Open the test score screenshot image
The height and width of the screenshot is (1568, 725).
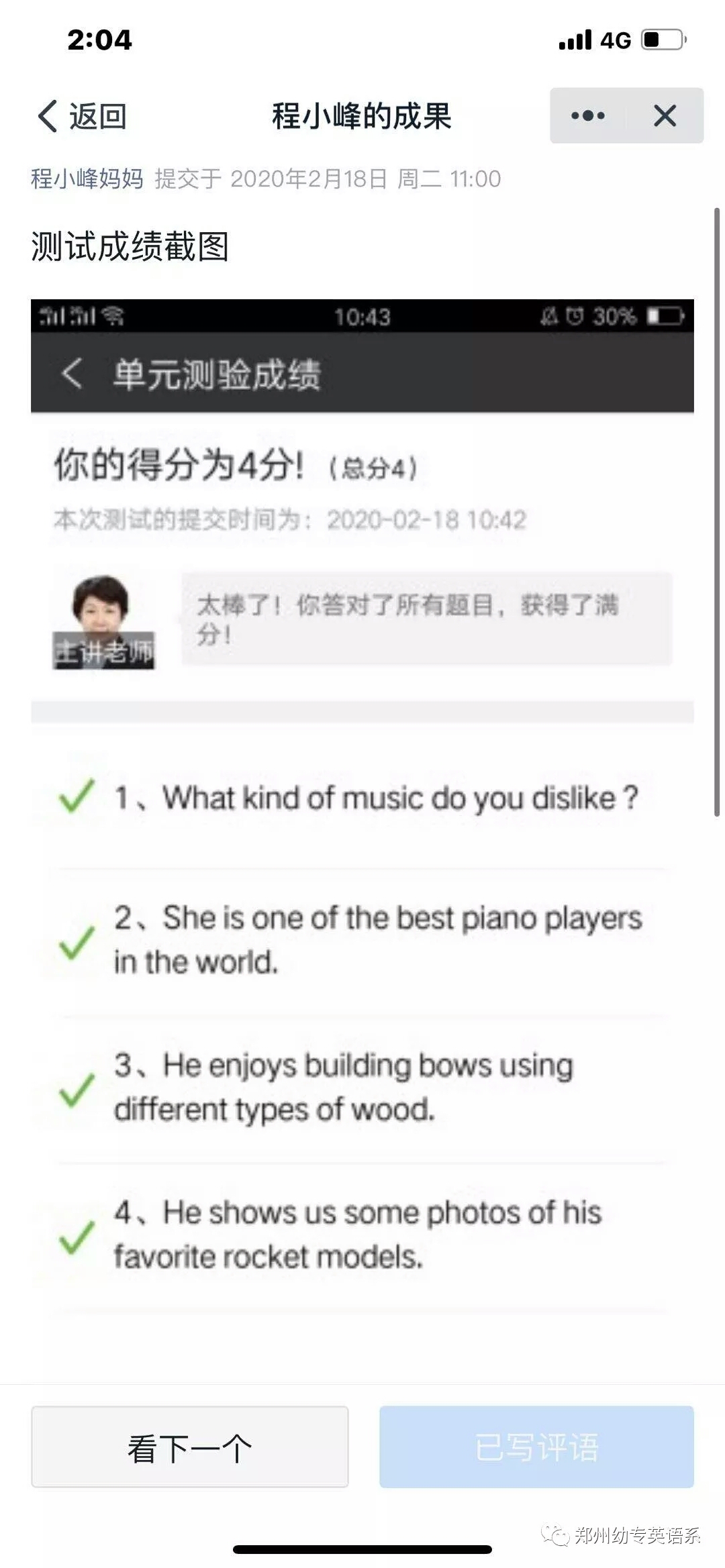coord(362,805)
